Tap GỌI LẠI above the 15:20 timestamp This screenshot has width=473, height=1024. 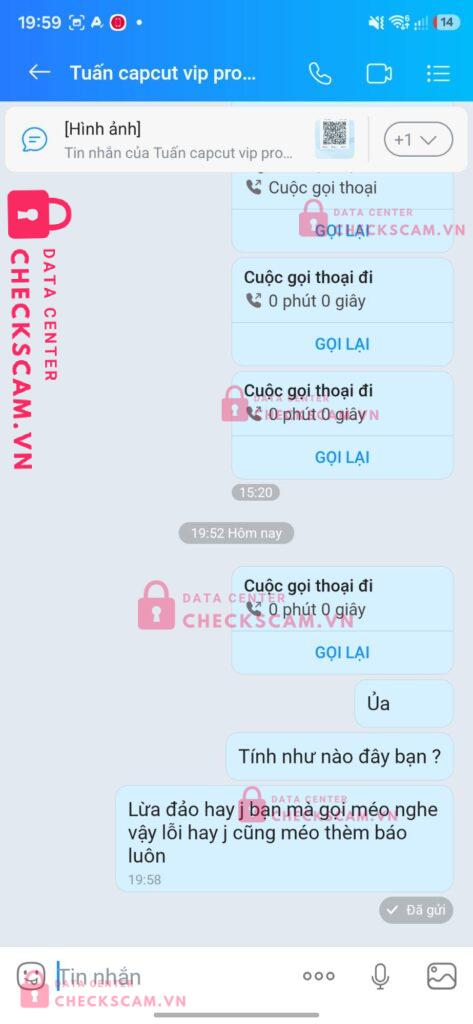[342, 457]
